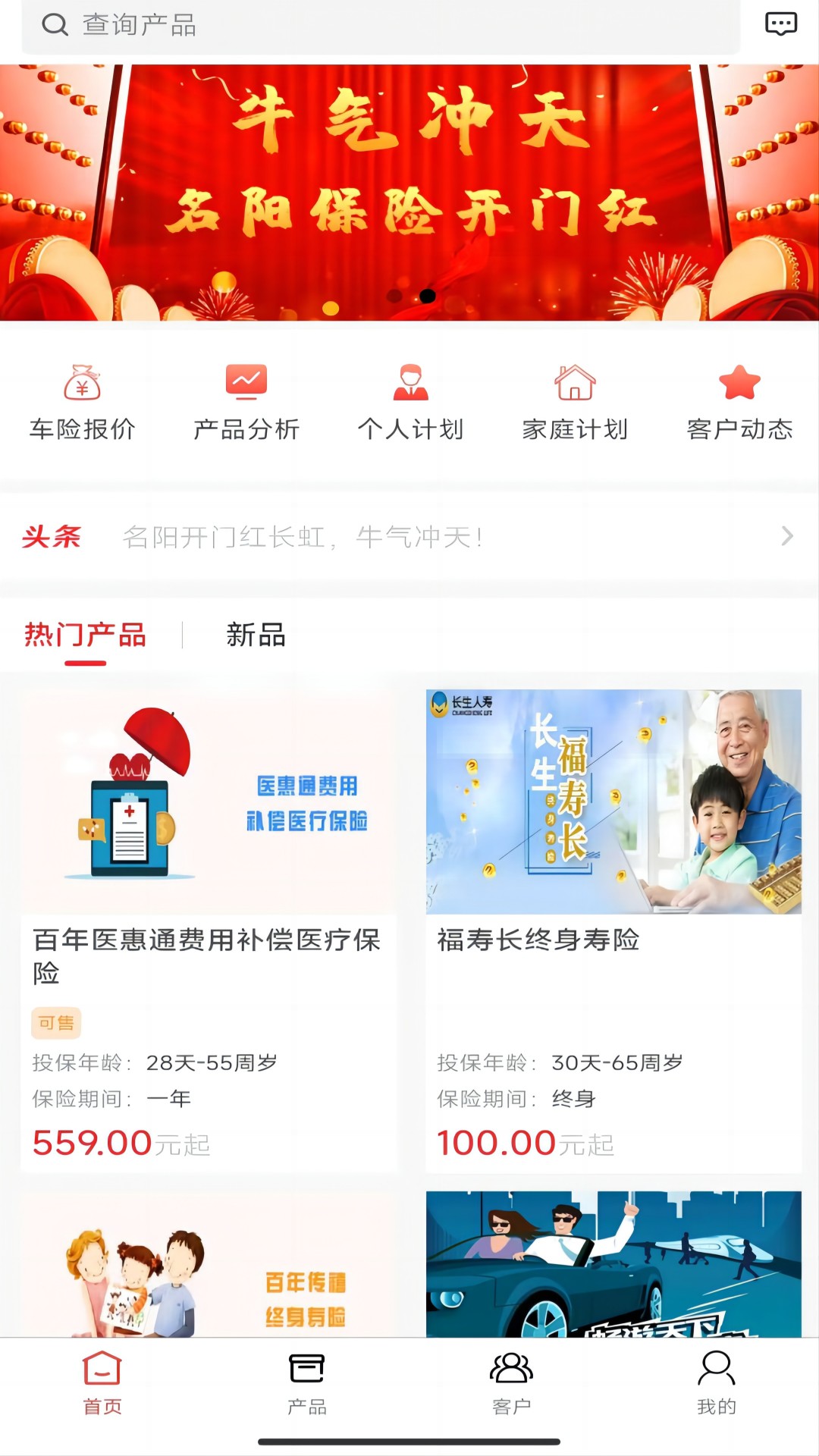Switch to the 产品 tab
This screenshot has height=1456, width=819.
pyautogui.click(x=307, y=1383)
